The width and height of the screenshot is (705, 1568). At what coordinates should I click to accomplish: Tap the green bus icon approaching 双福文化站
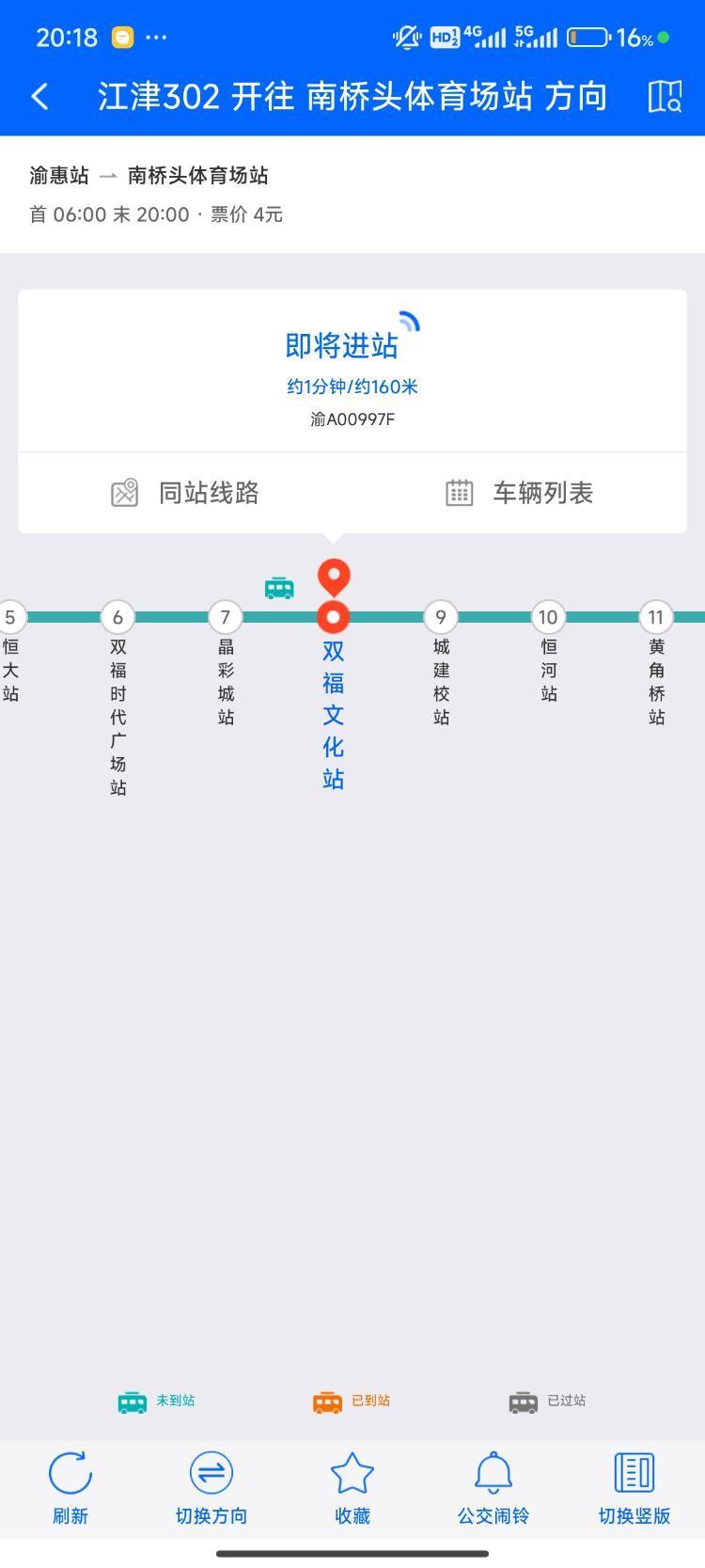[277, 587]
